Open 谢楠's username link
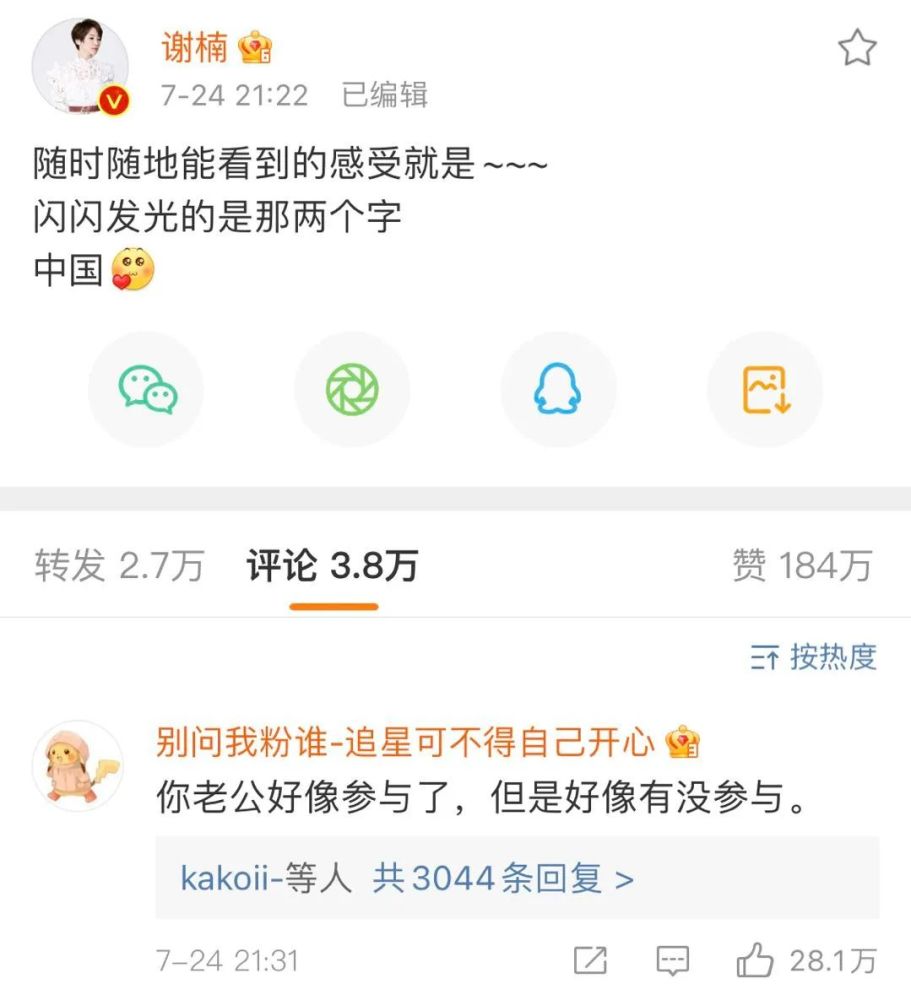 [x=195, y=47]
